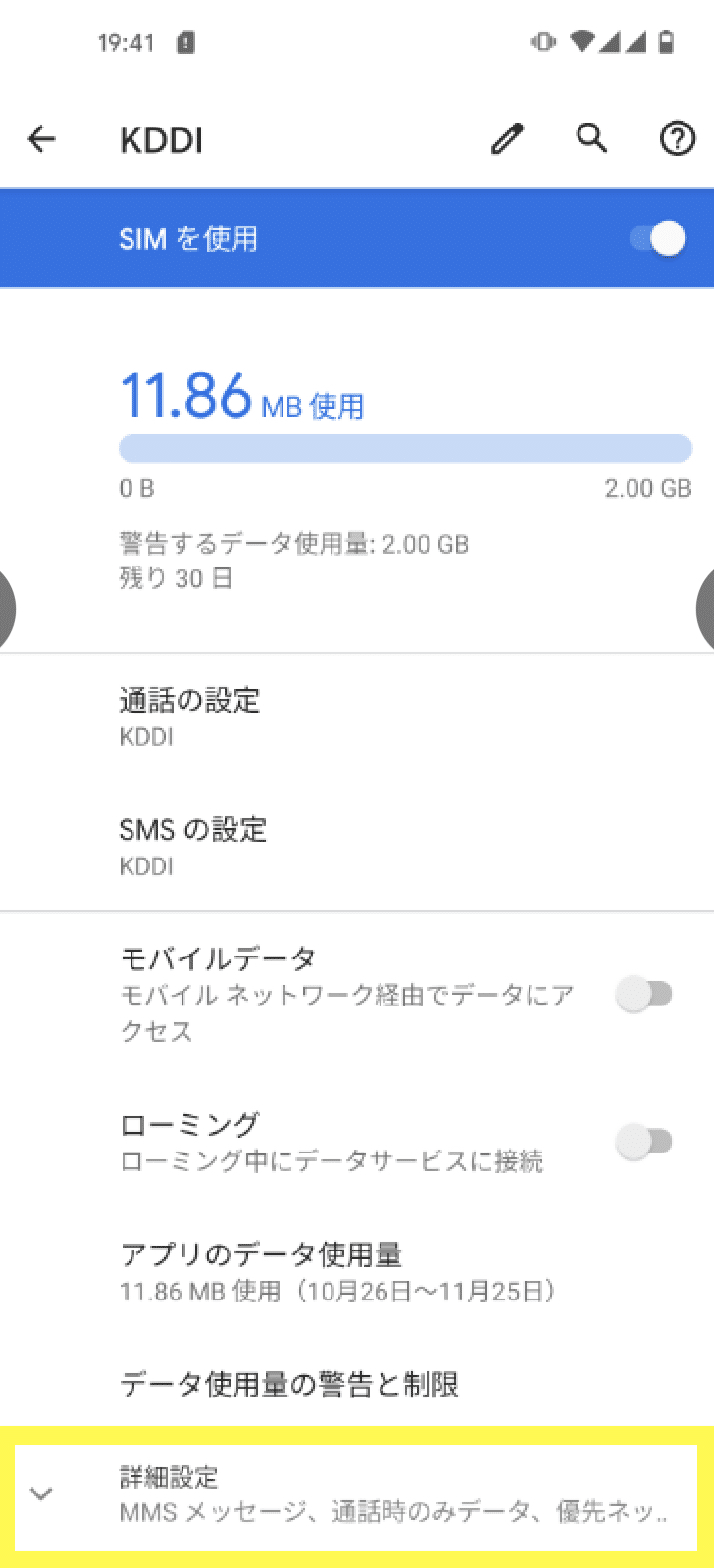Open 通話の設定
Screen dimensions: 714x1568
point(357,718)
